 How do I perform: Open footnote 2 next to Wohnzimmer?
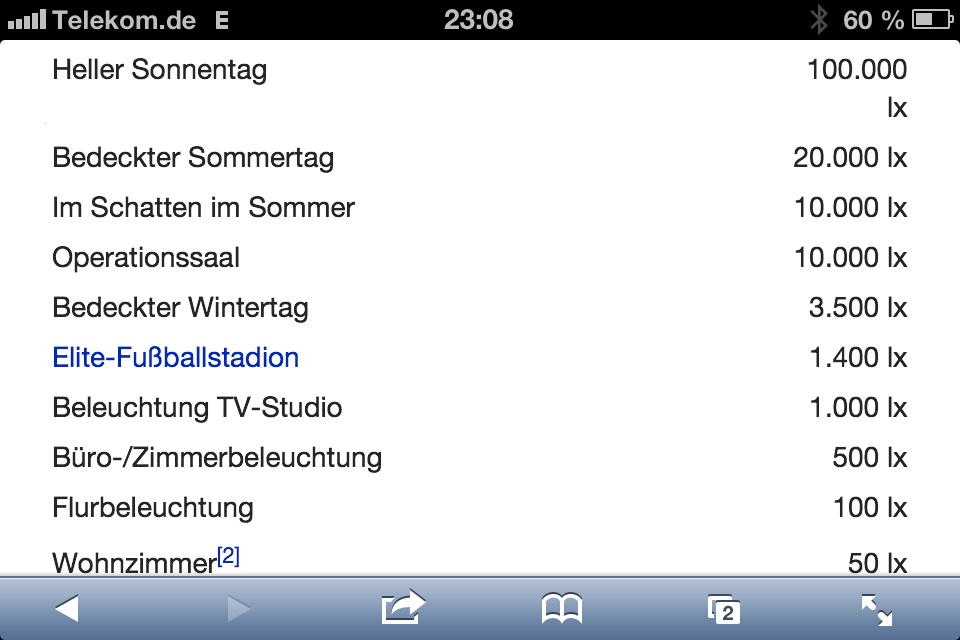click(229, 557)
